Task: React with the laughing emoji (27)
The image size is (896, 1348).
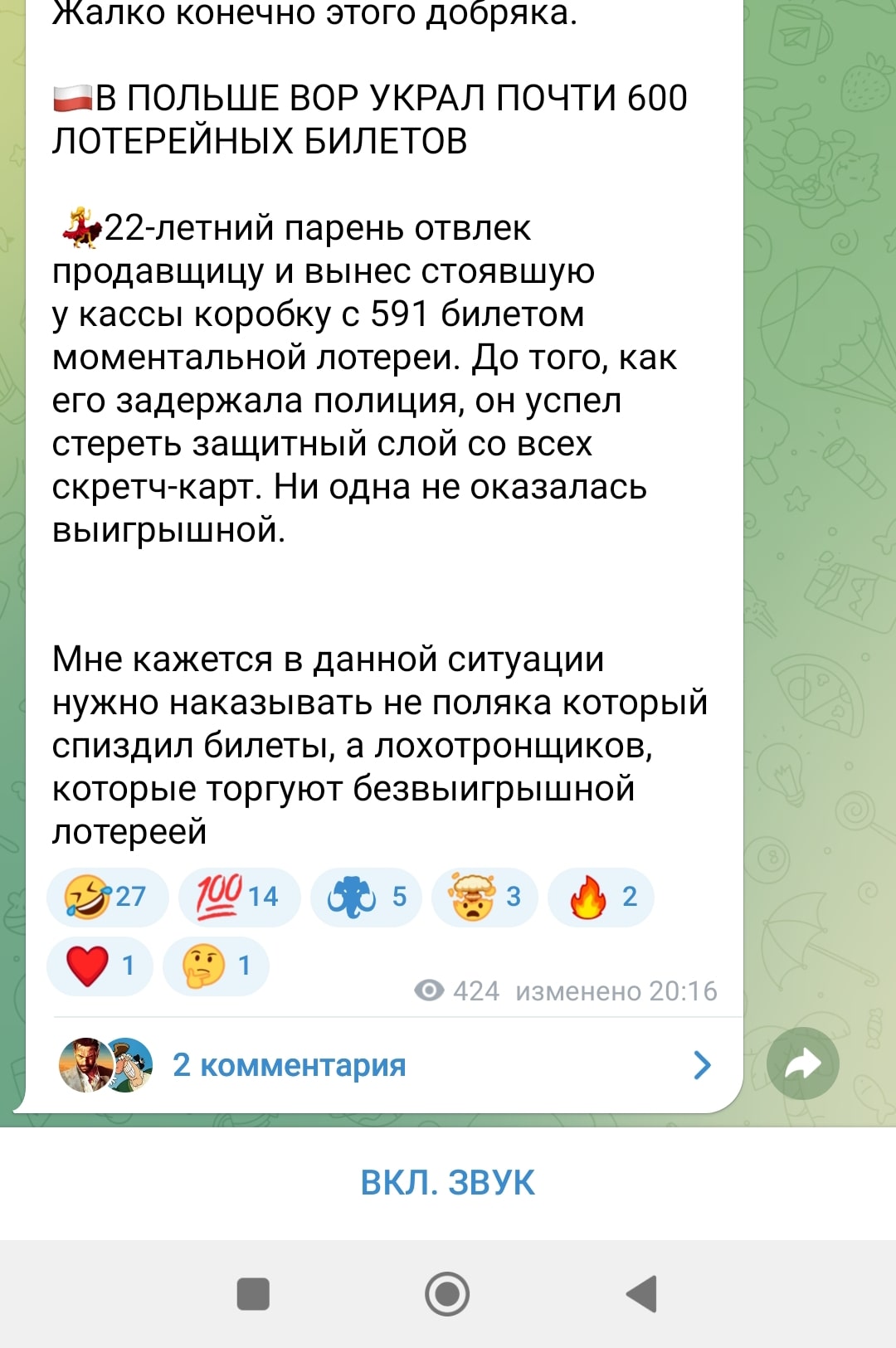Action: tap(107, 897)
